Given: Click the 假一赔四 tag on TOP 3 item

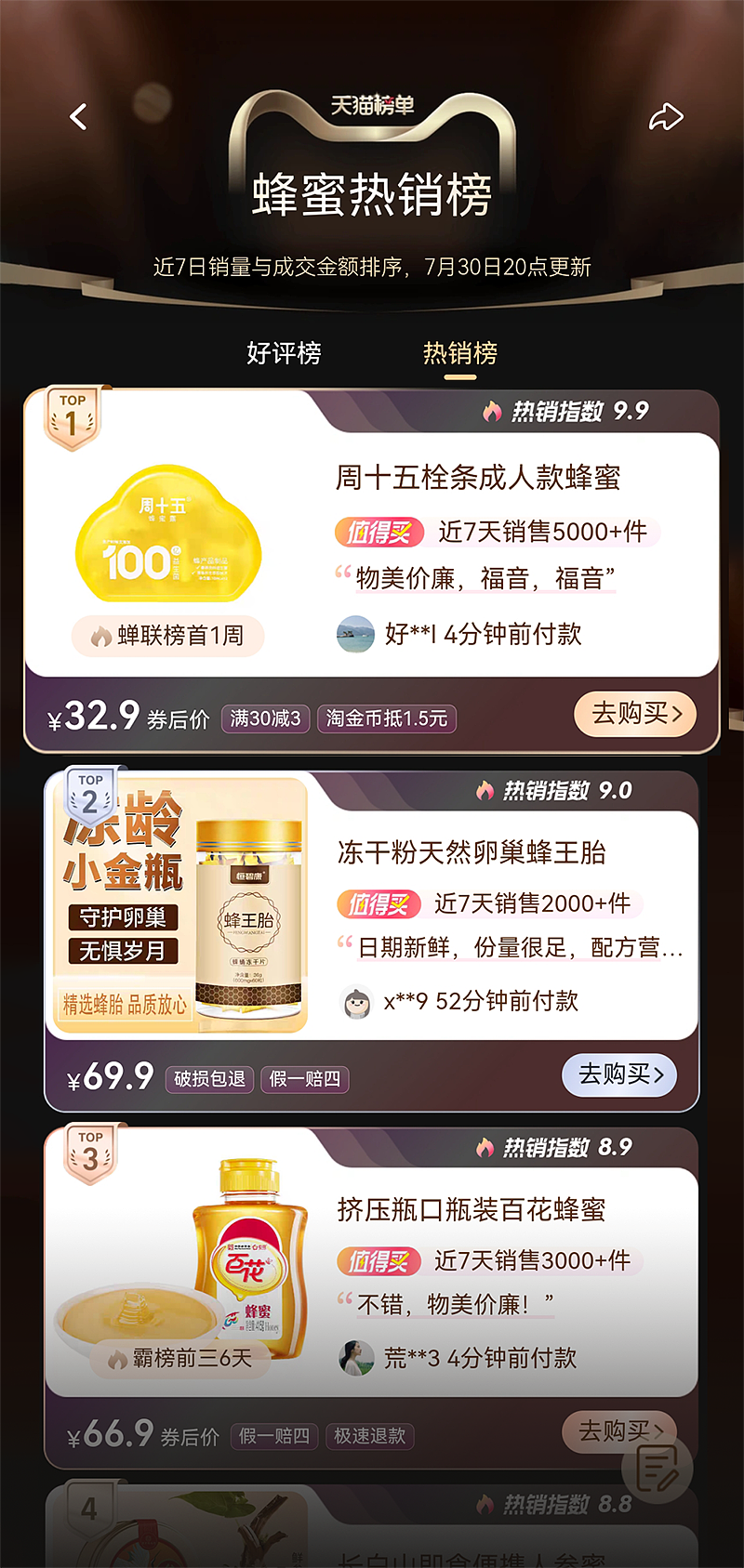Looking at the screenshot, I should coord(274,1436).
